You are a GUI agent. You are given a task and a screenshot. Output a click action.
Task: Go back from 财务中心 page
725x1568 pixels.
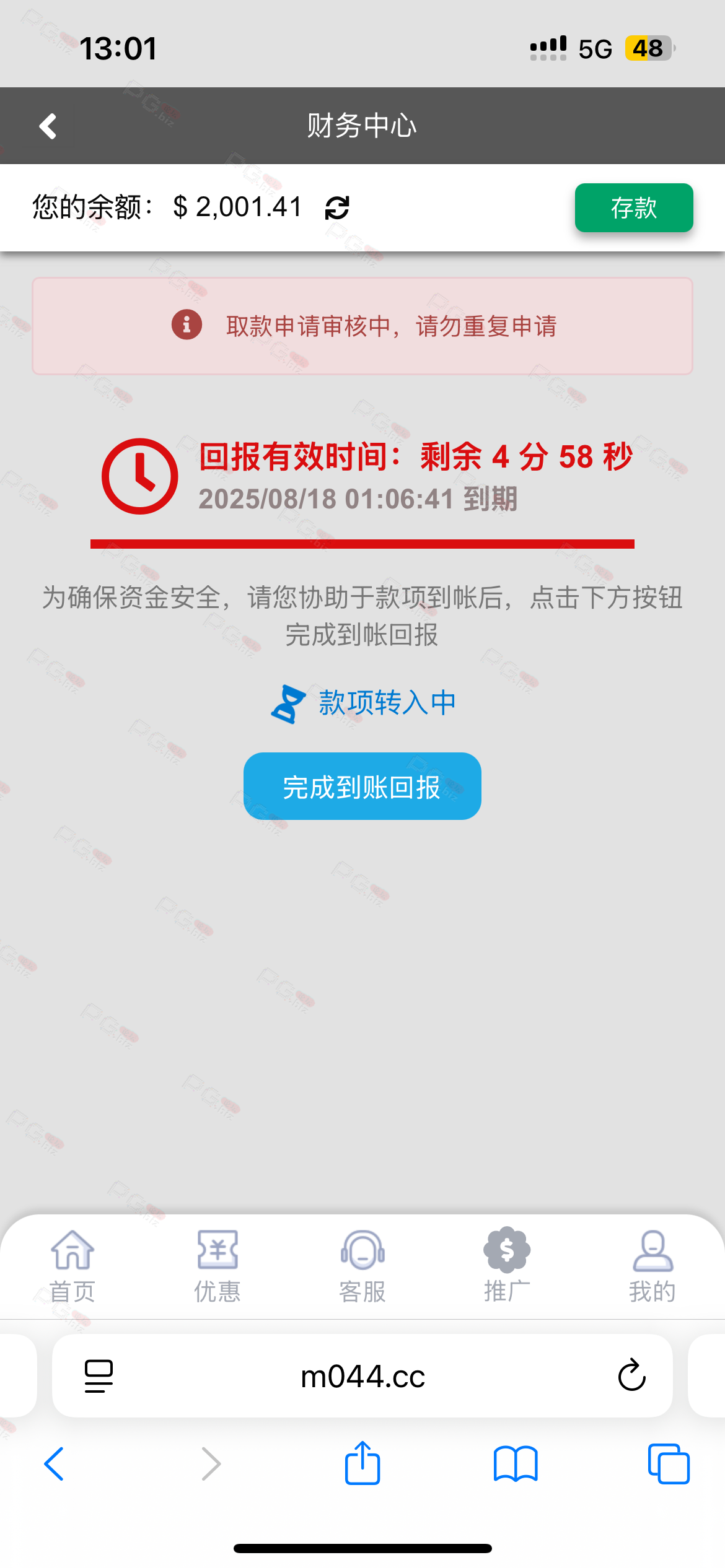pos(48,126)
